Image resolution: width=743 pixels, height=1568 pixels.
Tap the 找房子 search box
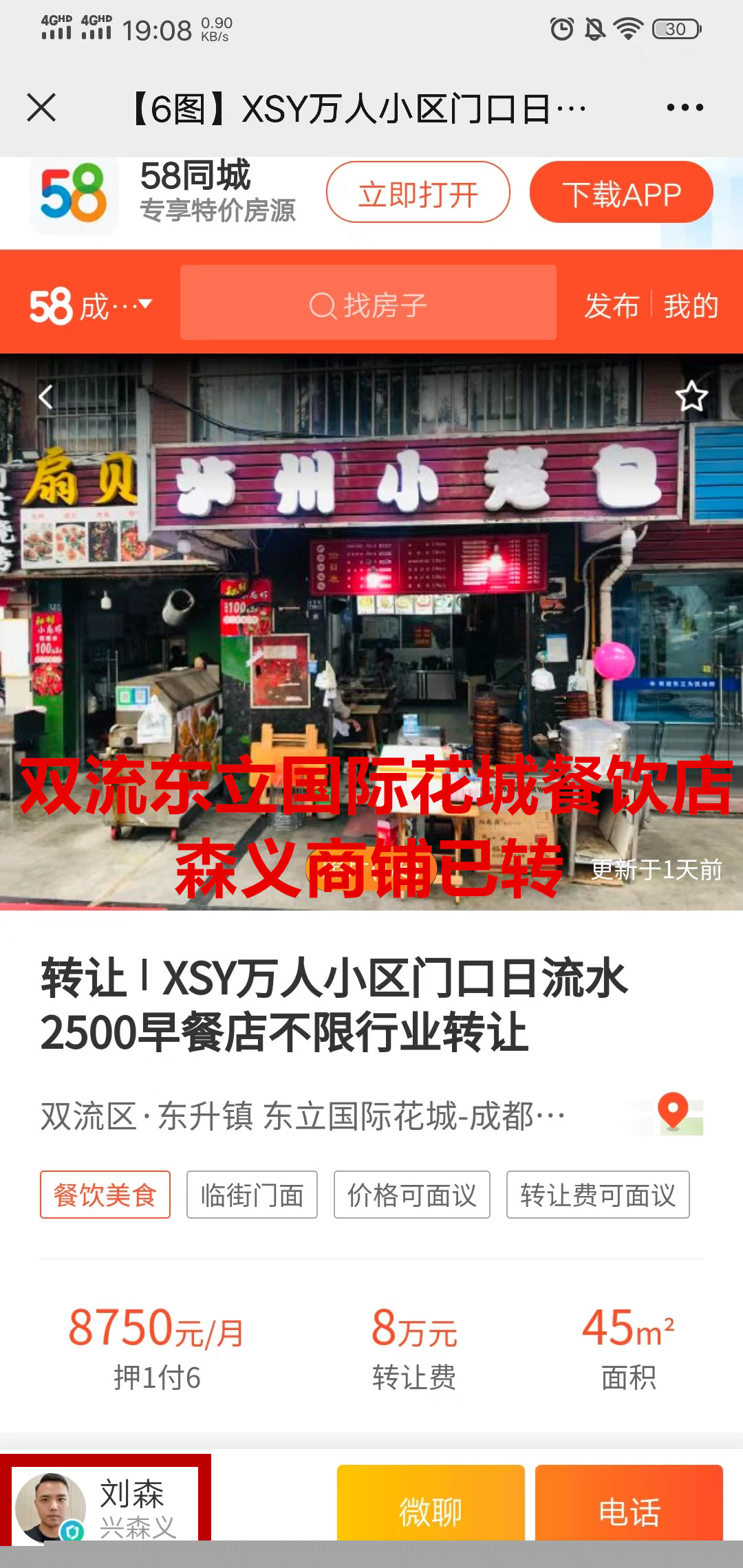coord(368,304)
